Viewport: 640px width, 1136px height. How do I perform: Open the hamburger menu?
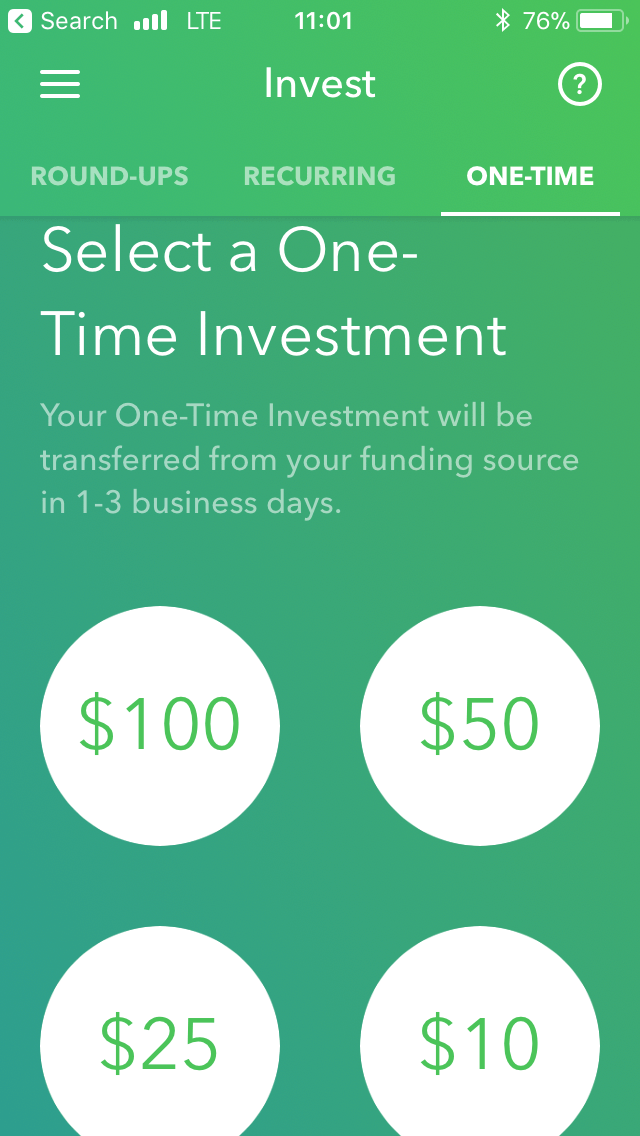pos(60,85)
